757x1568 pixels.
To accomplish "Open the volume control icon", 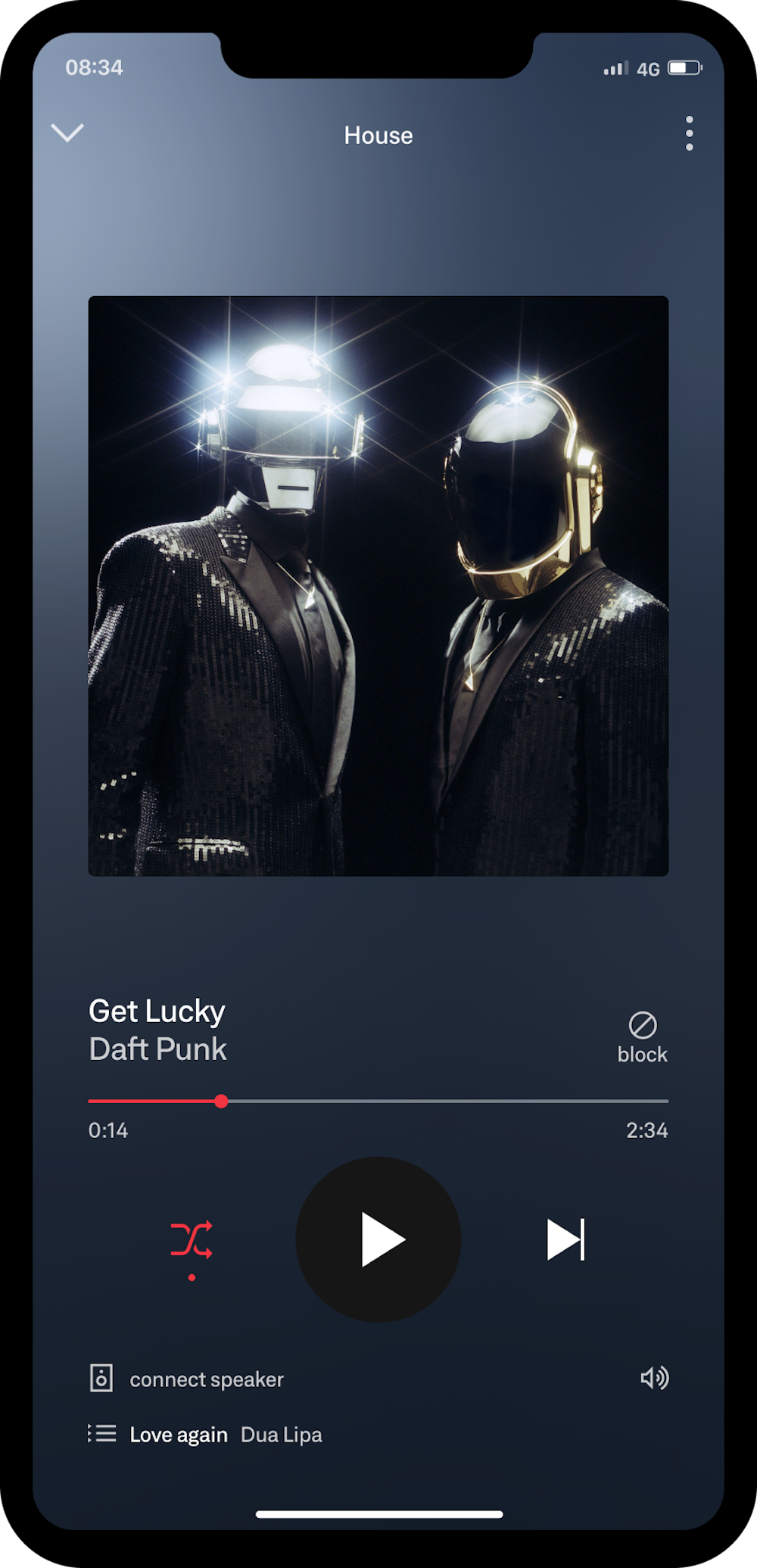I will coord(655,1378).
